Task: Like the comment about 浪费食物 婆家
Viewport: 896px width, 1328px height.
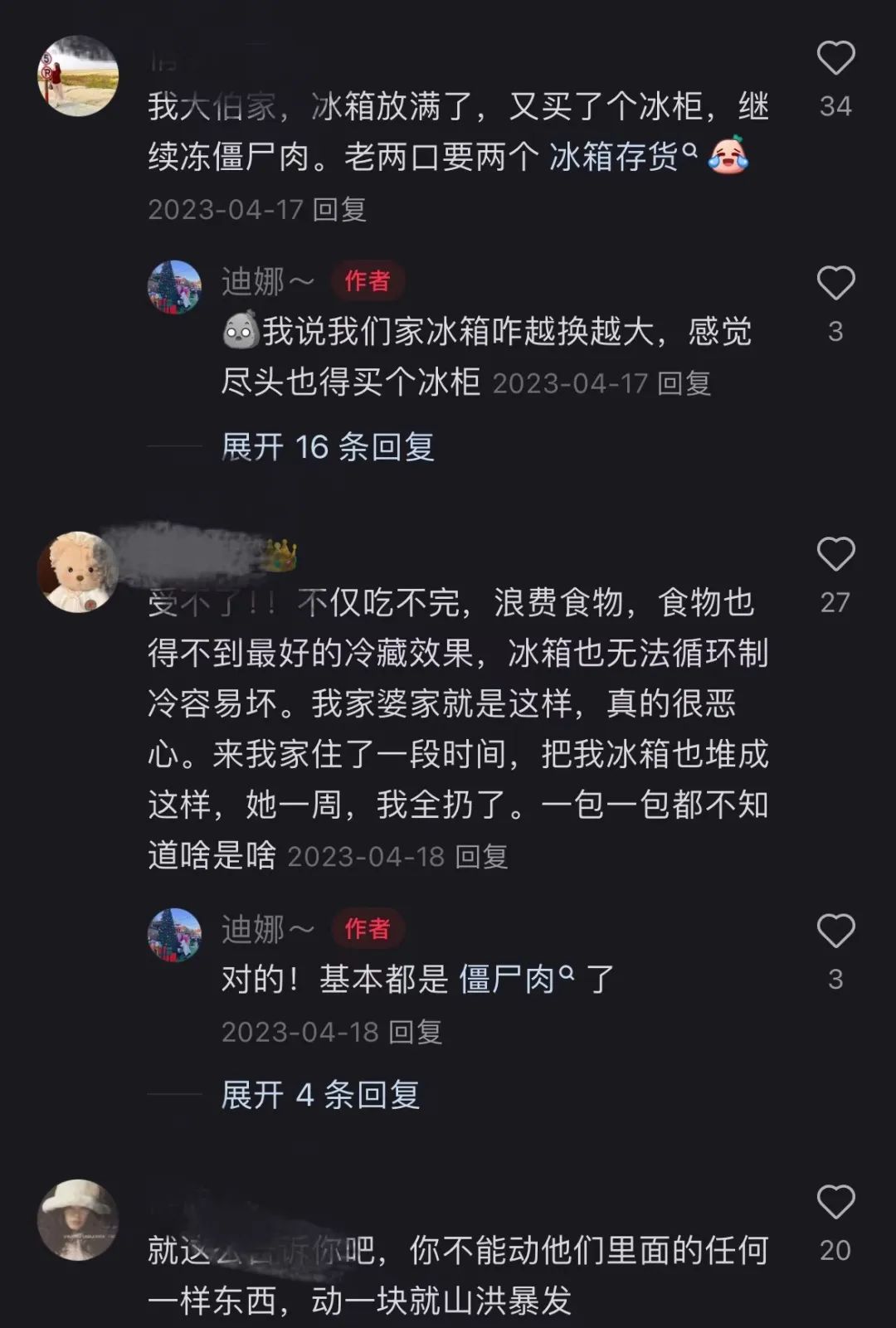Action: tap(835, 554)
